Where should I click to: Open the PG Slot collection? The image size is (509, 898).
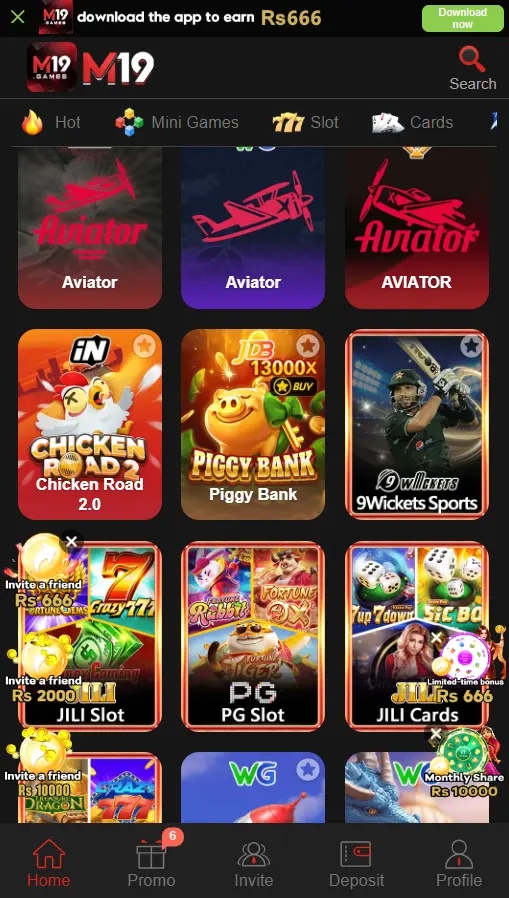pyautogui.click(x=253, y=636)
